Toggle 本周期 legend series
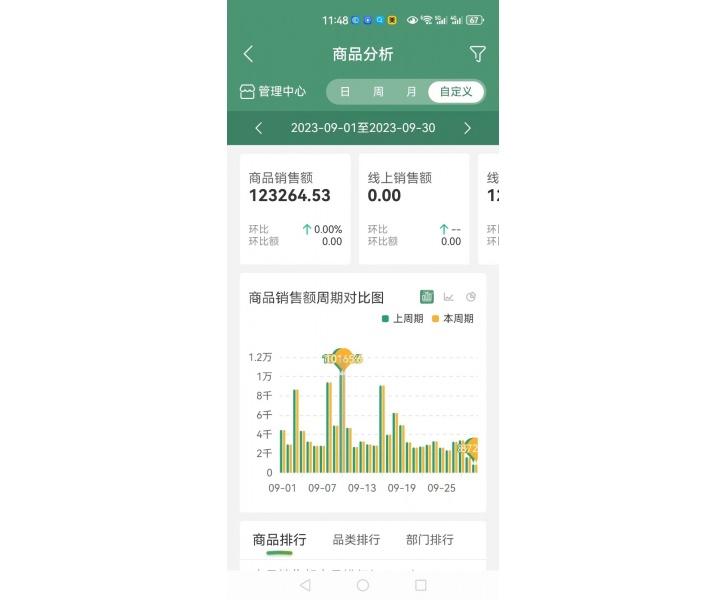727x600 pixels. tap(453, 319)
